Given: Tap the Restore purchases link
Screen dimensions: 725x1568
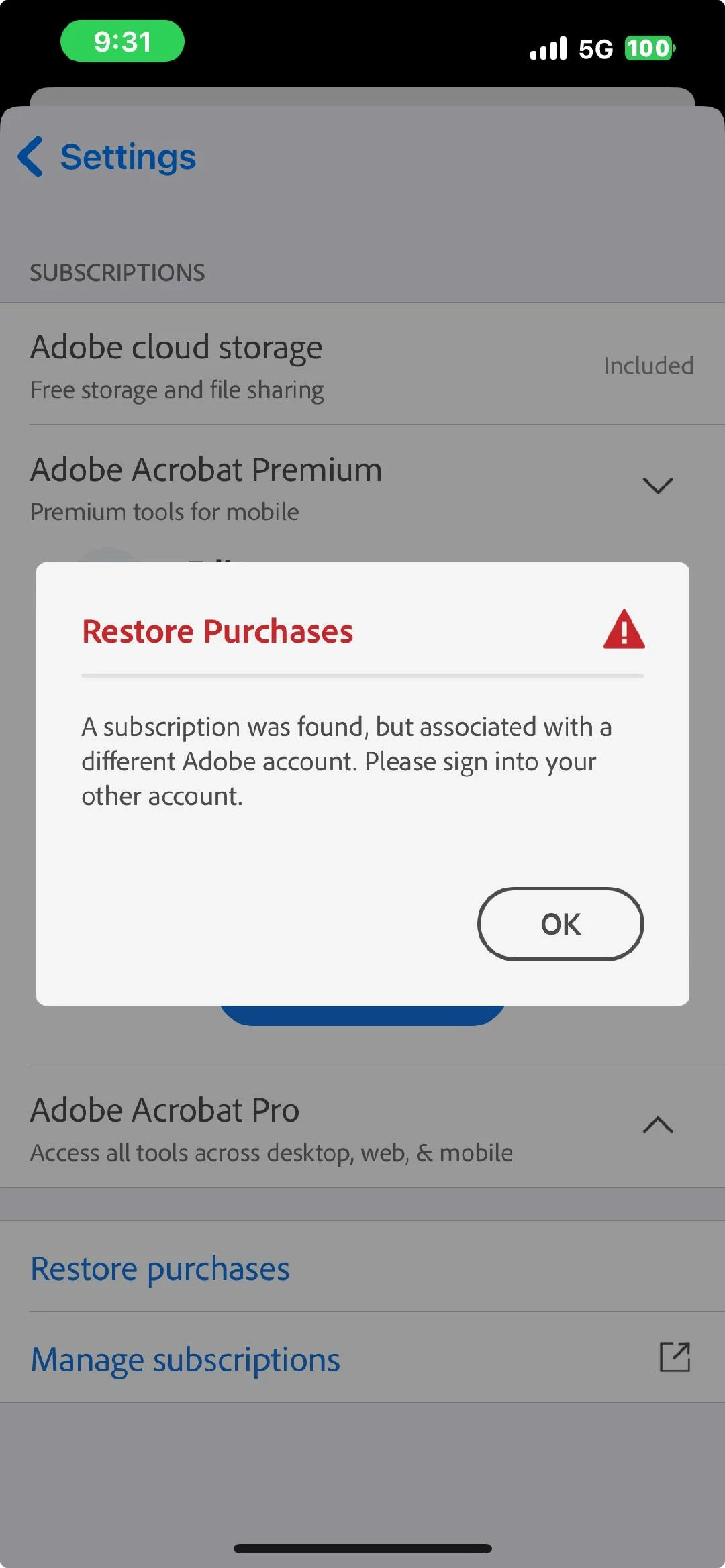Looking at the screenshot, I should (160, 1269).
